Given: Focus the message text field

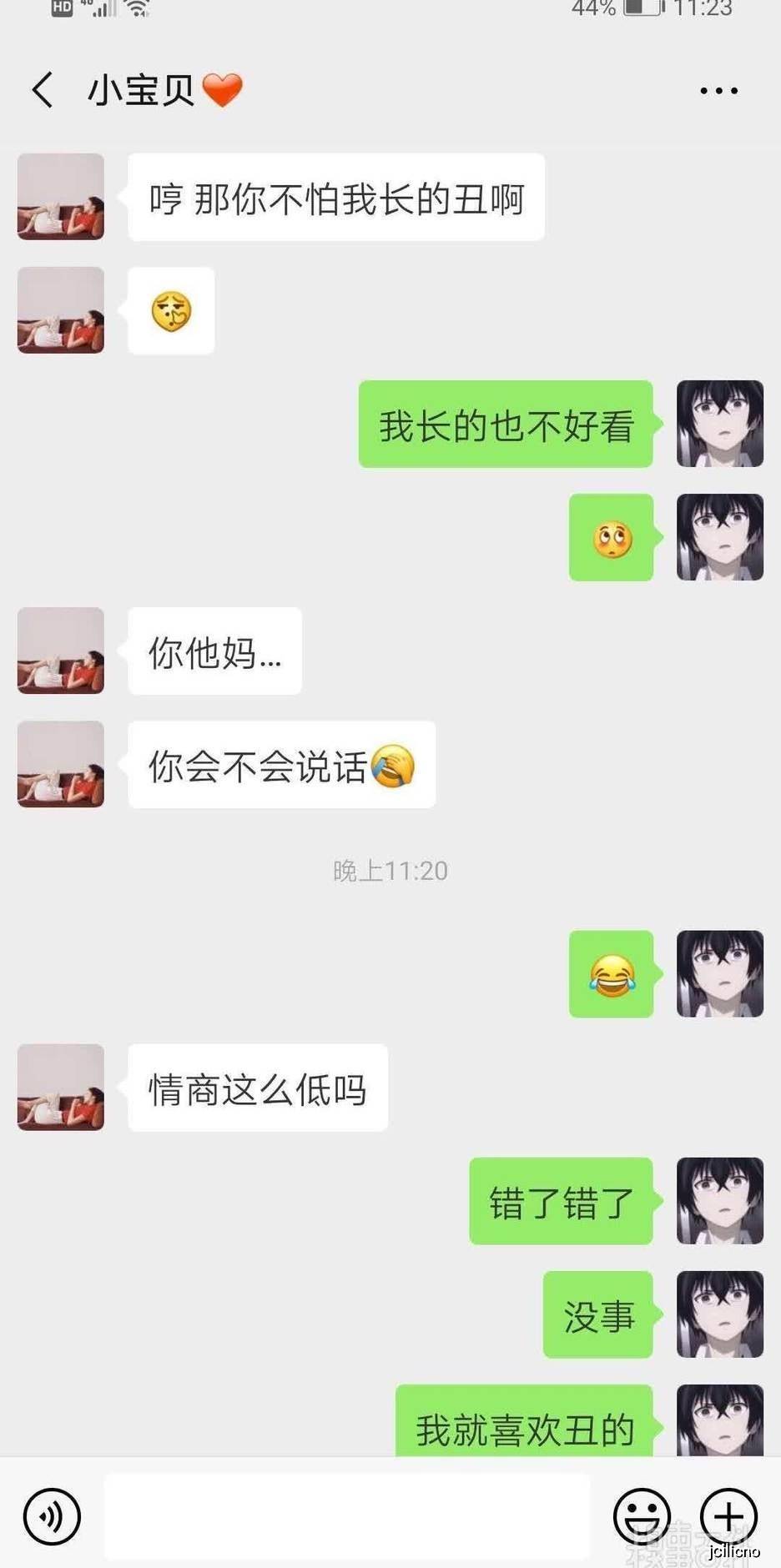Looking at the screenshot, I should [x=346, y=1516].
